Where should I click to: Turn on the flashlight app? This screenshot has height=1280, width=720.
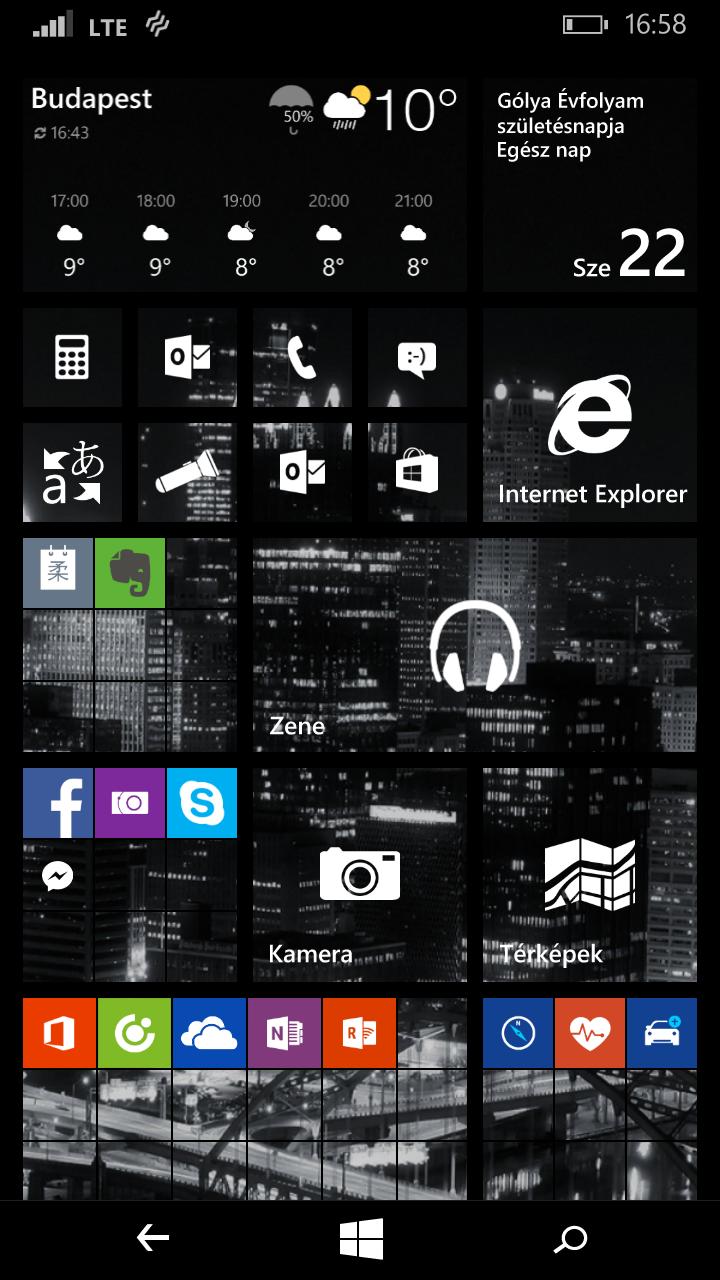point(187,472)
